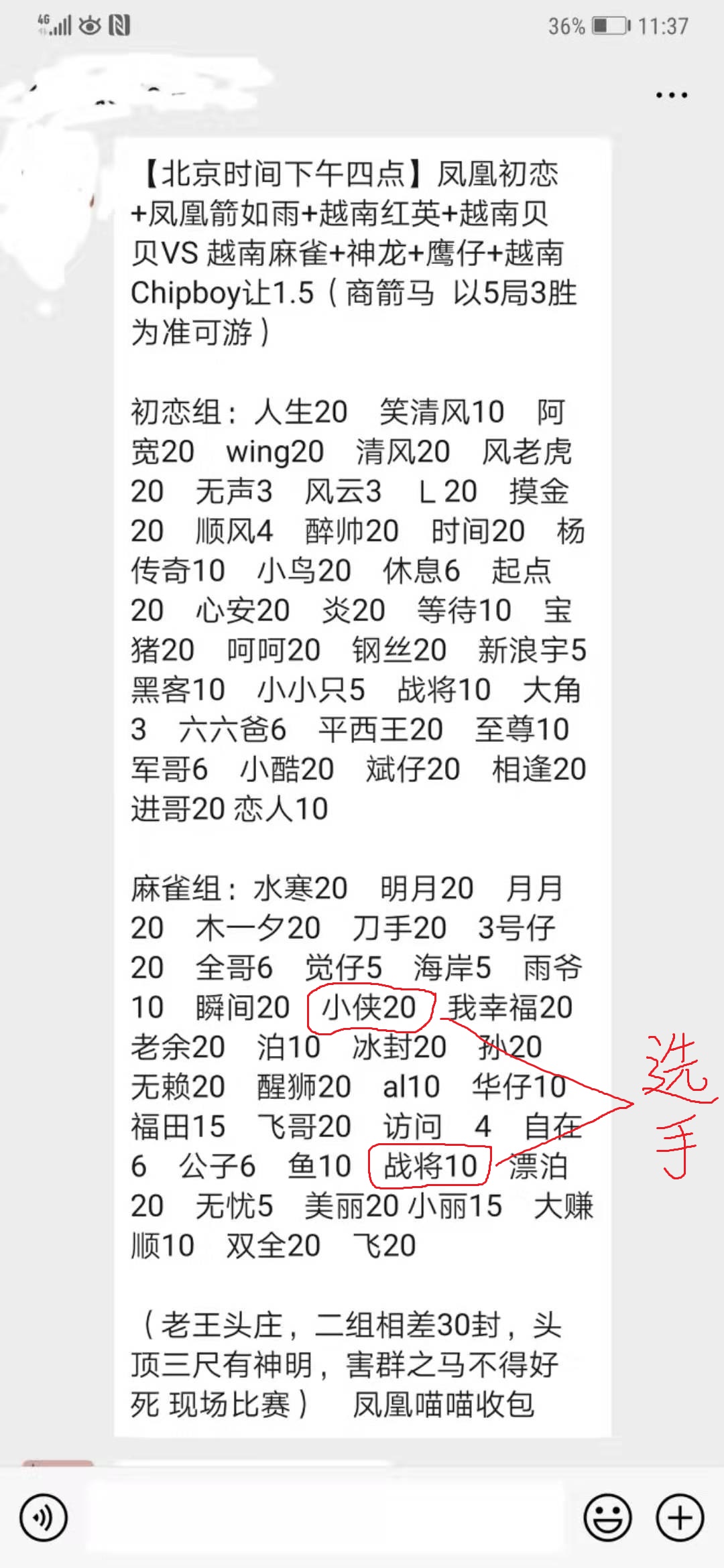The width and height of the screenshot is (724, 1568).
Task: Open the emoji picker in the chat bar
Action: pos(609,1515)
